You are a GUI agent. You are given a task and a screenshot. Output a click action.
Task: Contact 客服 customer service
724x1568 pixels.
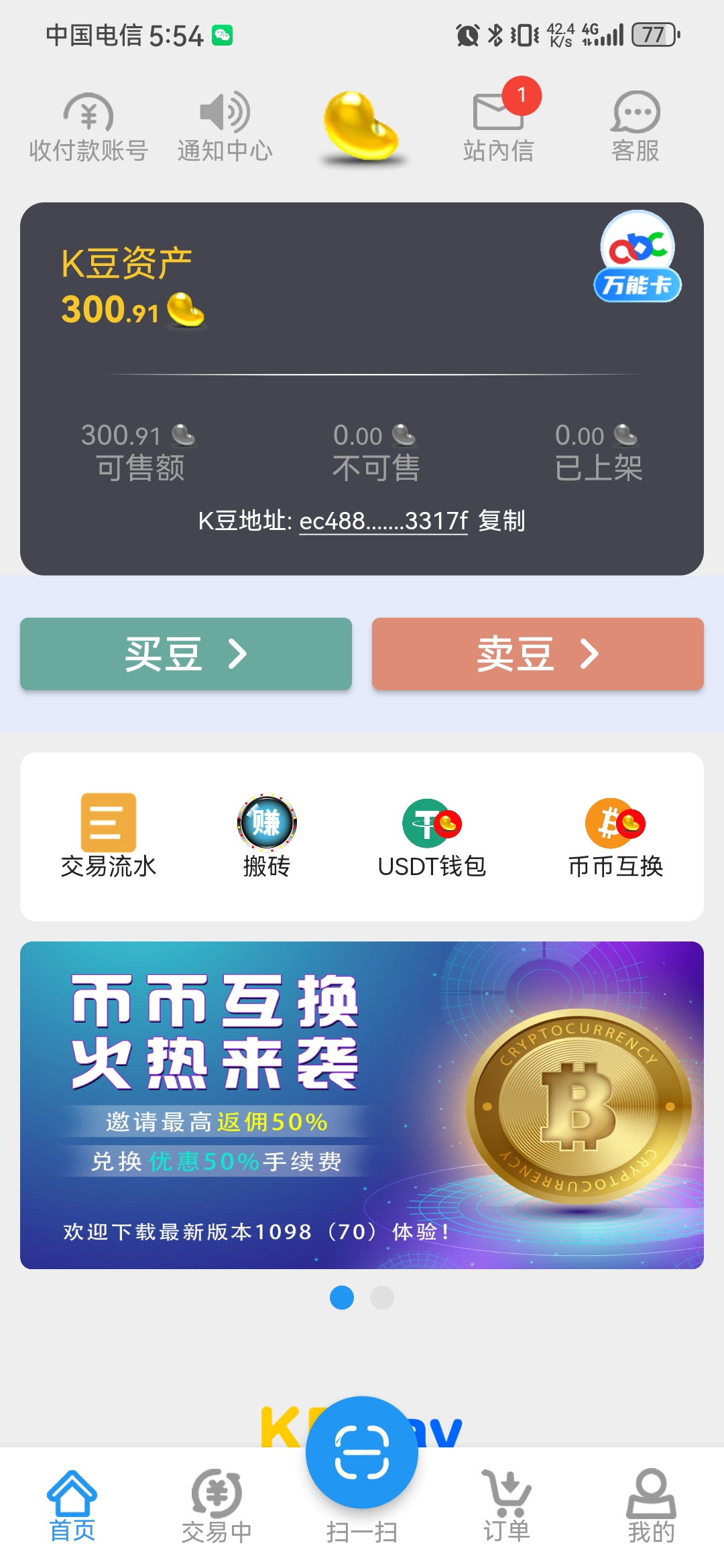pos(636,127)
